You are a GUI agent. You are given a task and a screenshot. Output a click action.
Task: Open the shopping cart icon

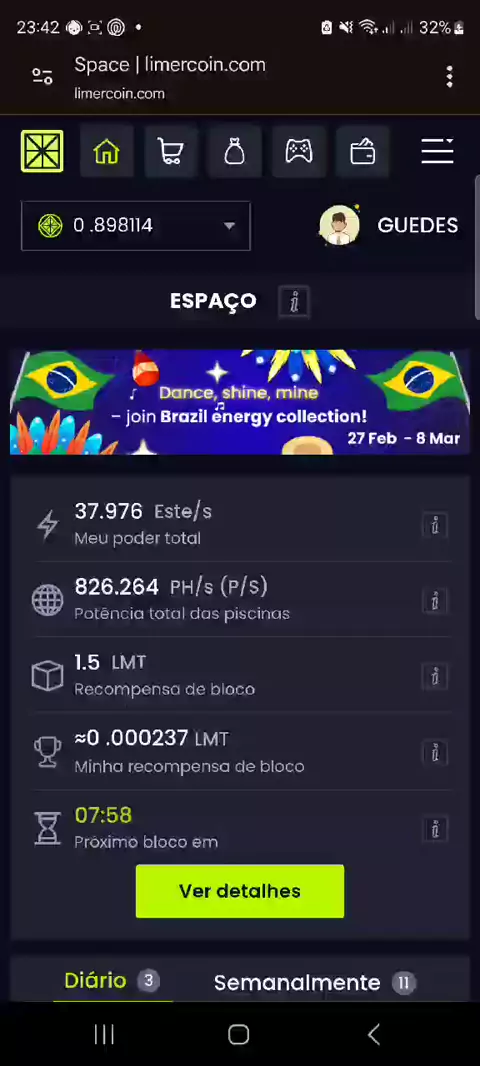tap(170, 151)
